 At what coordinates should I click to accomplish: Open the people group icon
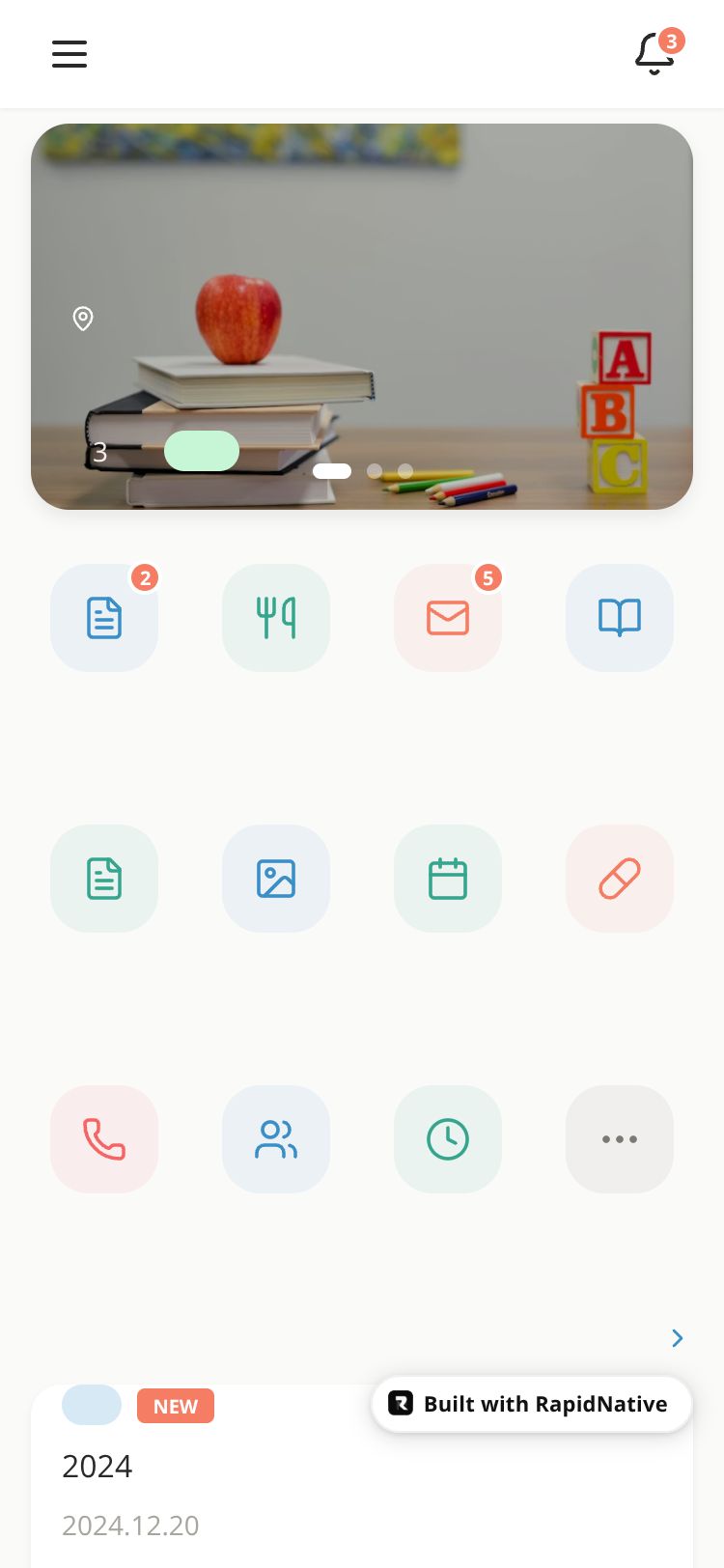276,1139
